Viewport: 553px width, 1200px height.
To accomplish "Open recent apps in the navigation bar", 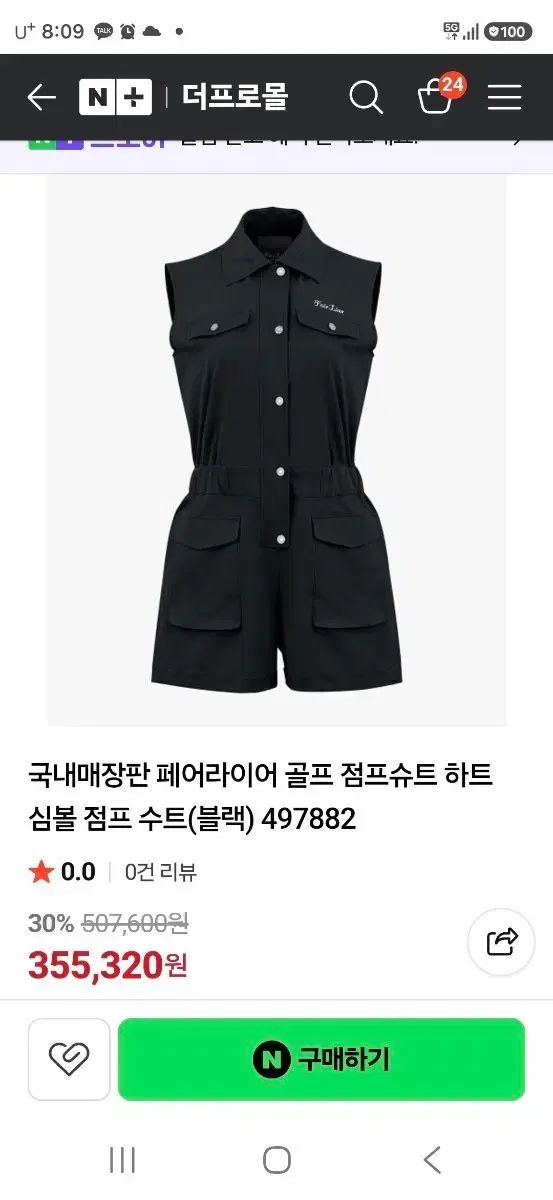I will coord(122,1160).
